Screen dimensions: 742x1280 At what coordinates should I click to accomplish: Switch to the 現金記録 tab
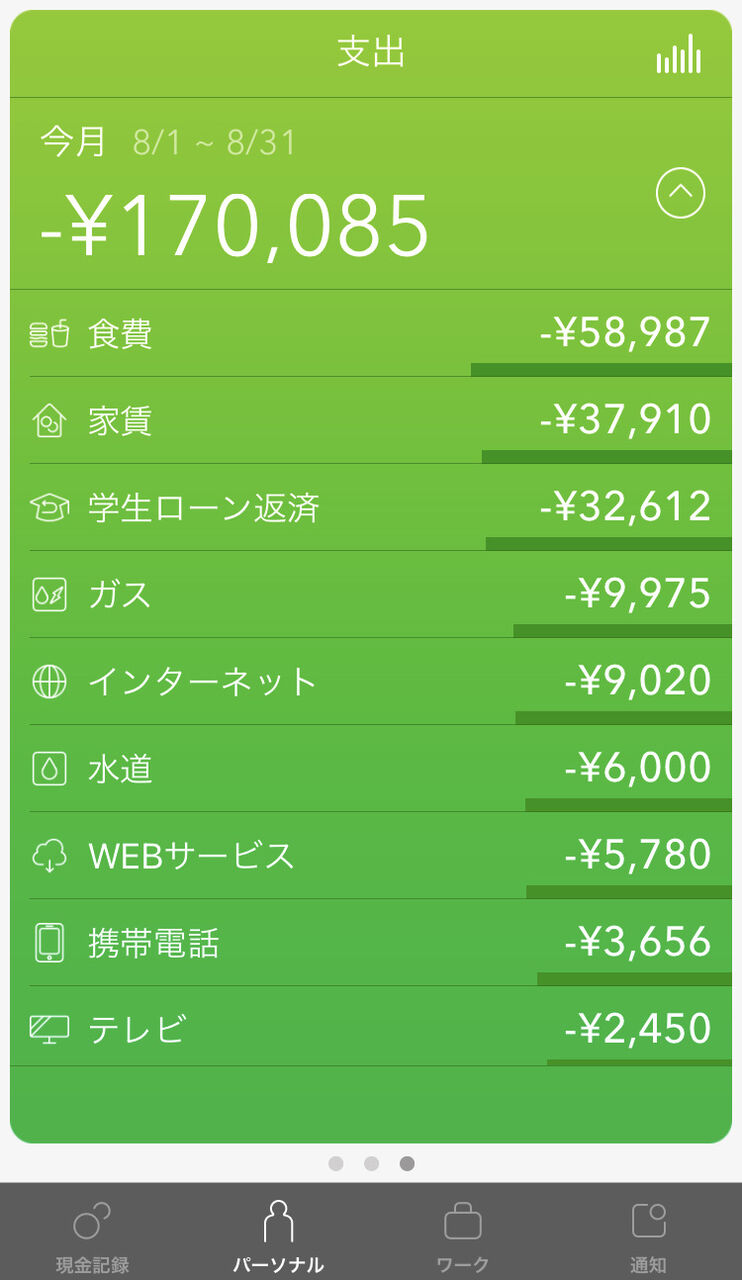[x=92, y=1236]
